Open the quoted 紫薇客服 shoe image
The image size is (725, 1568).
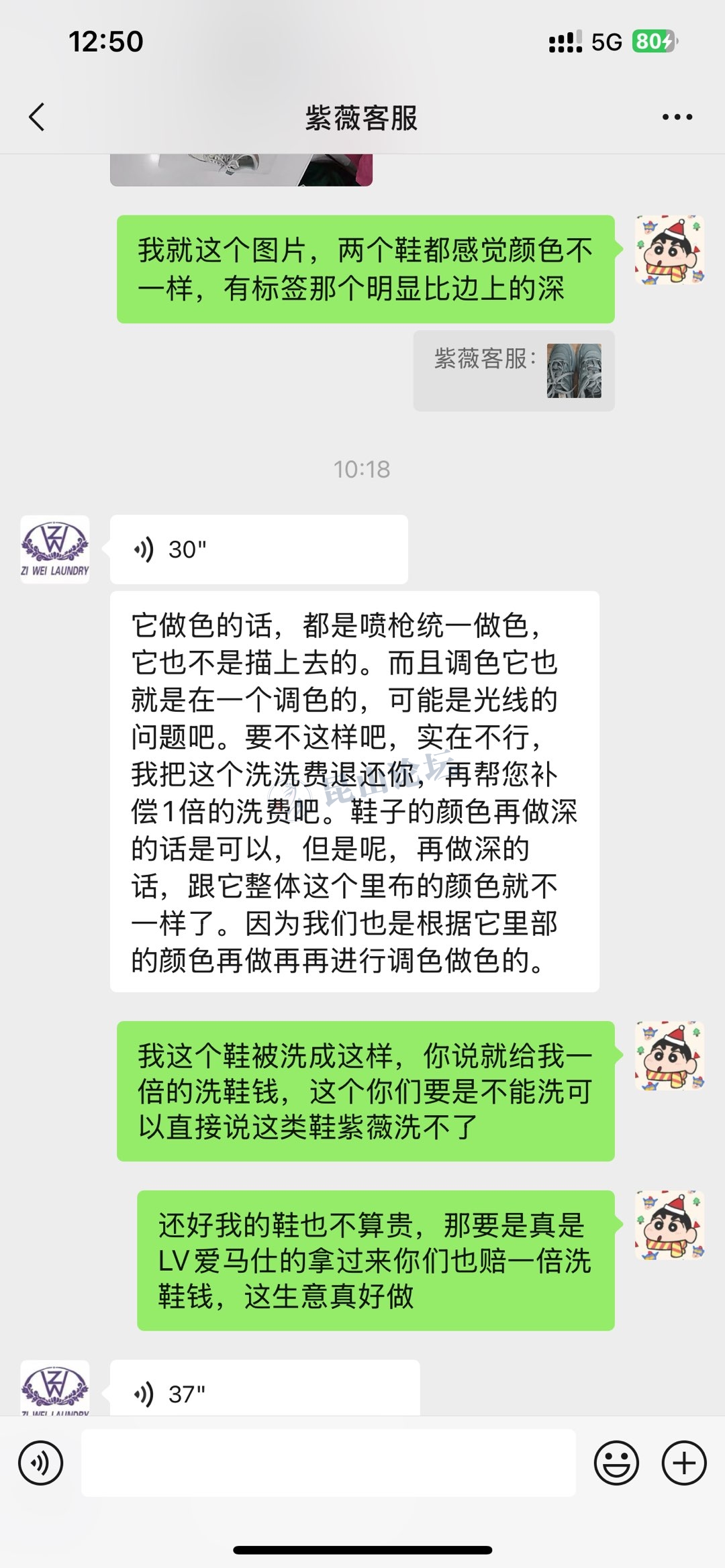(573, 371)
